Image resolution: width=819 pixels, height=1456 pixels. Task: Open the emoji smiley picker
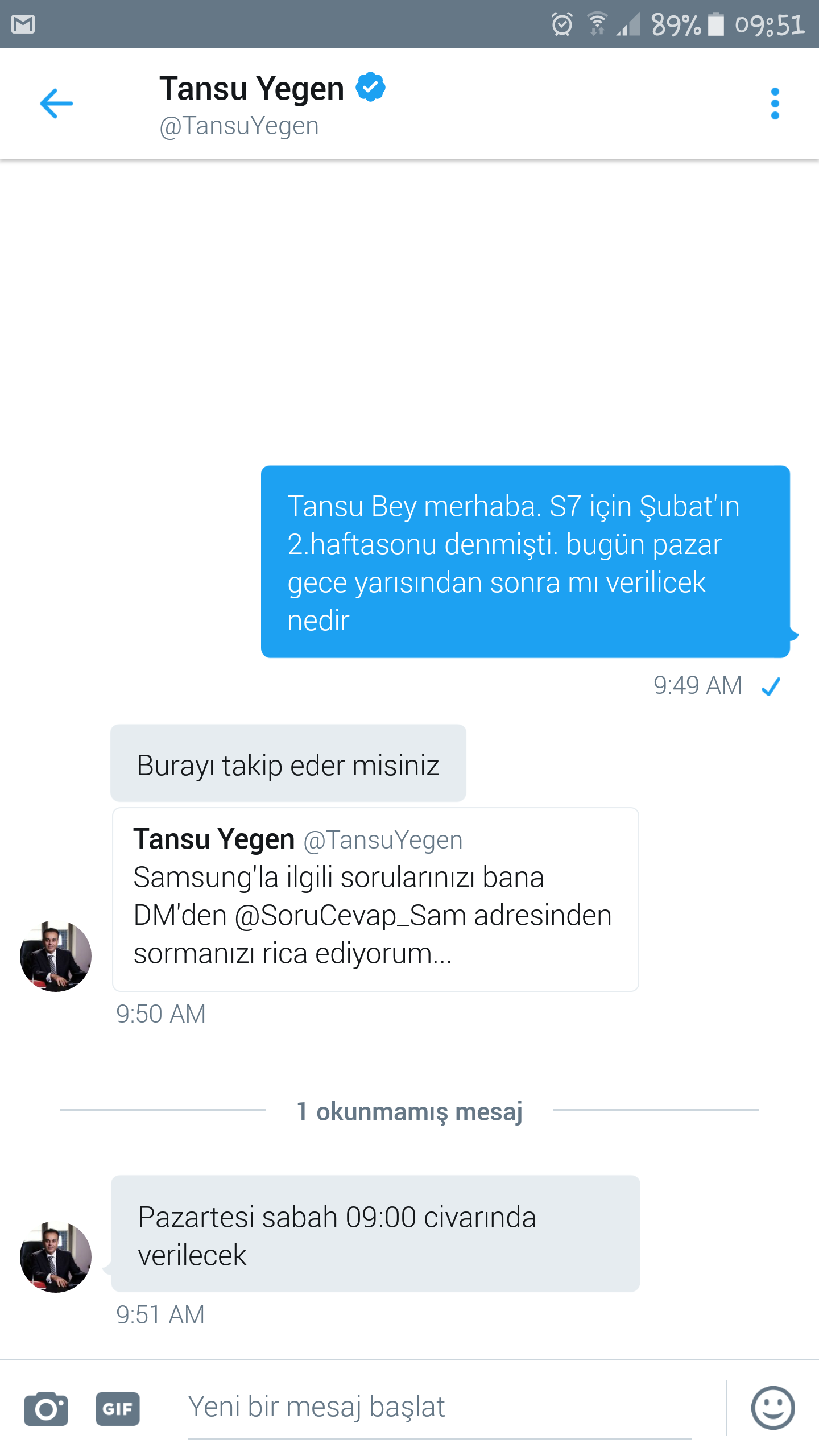click(773, 1408)
